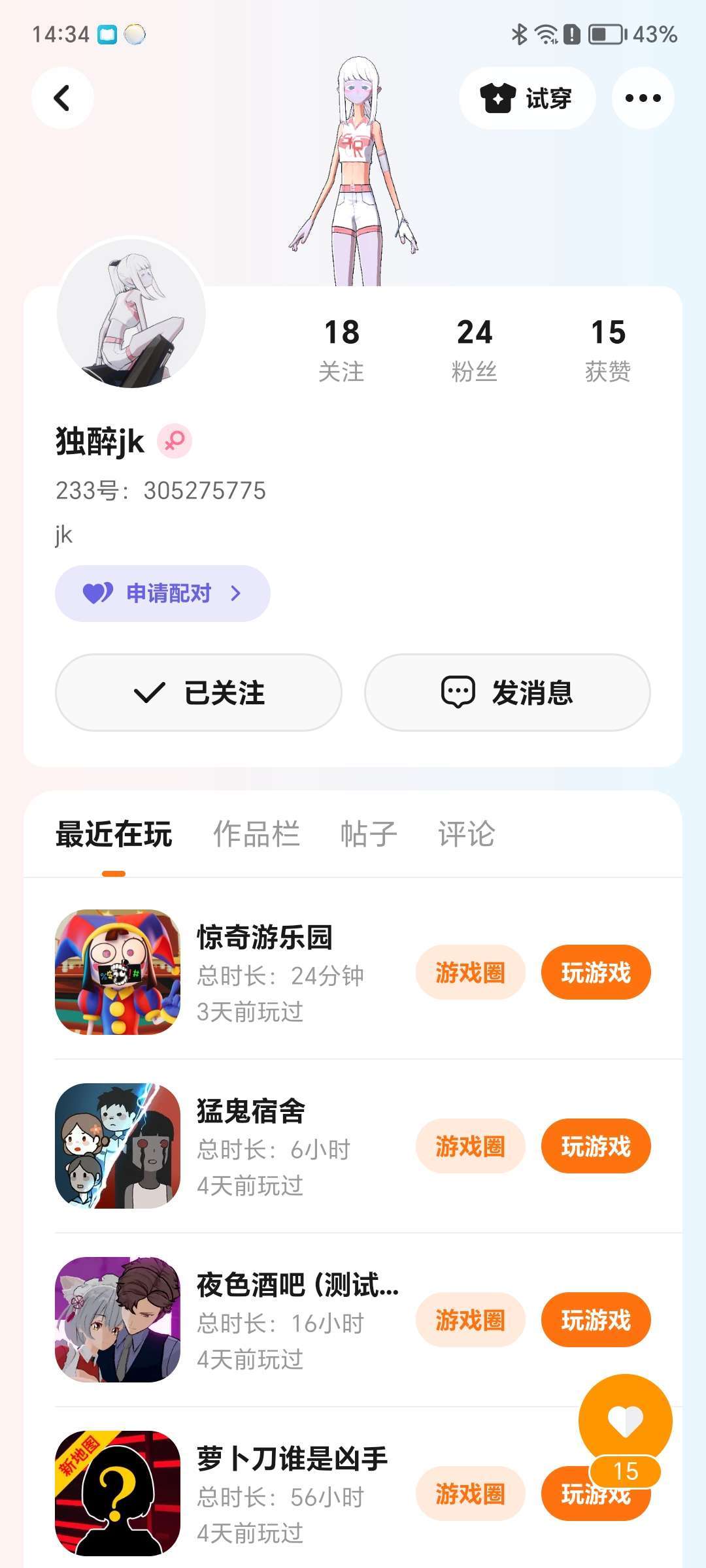Open the three-dot overflow menu
706x1568 pixels.
tap(643, 98)
